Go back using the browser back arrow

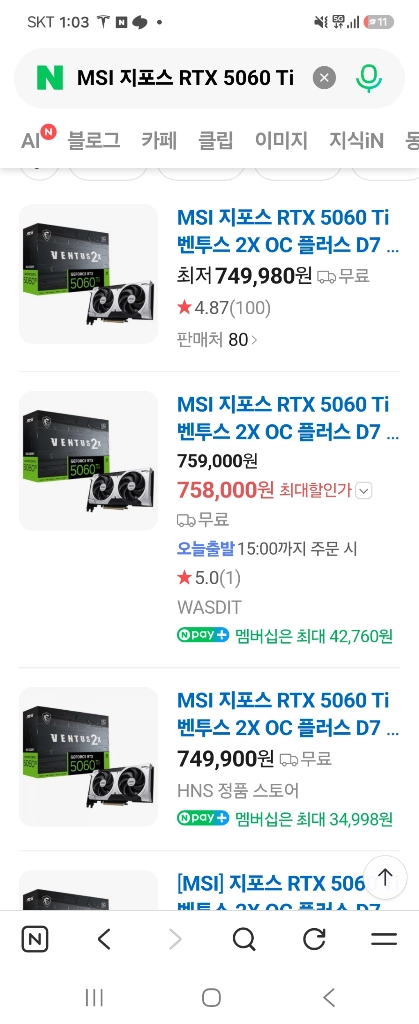tap(104, 940)
